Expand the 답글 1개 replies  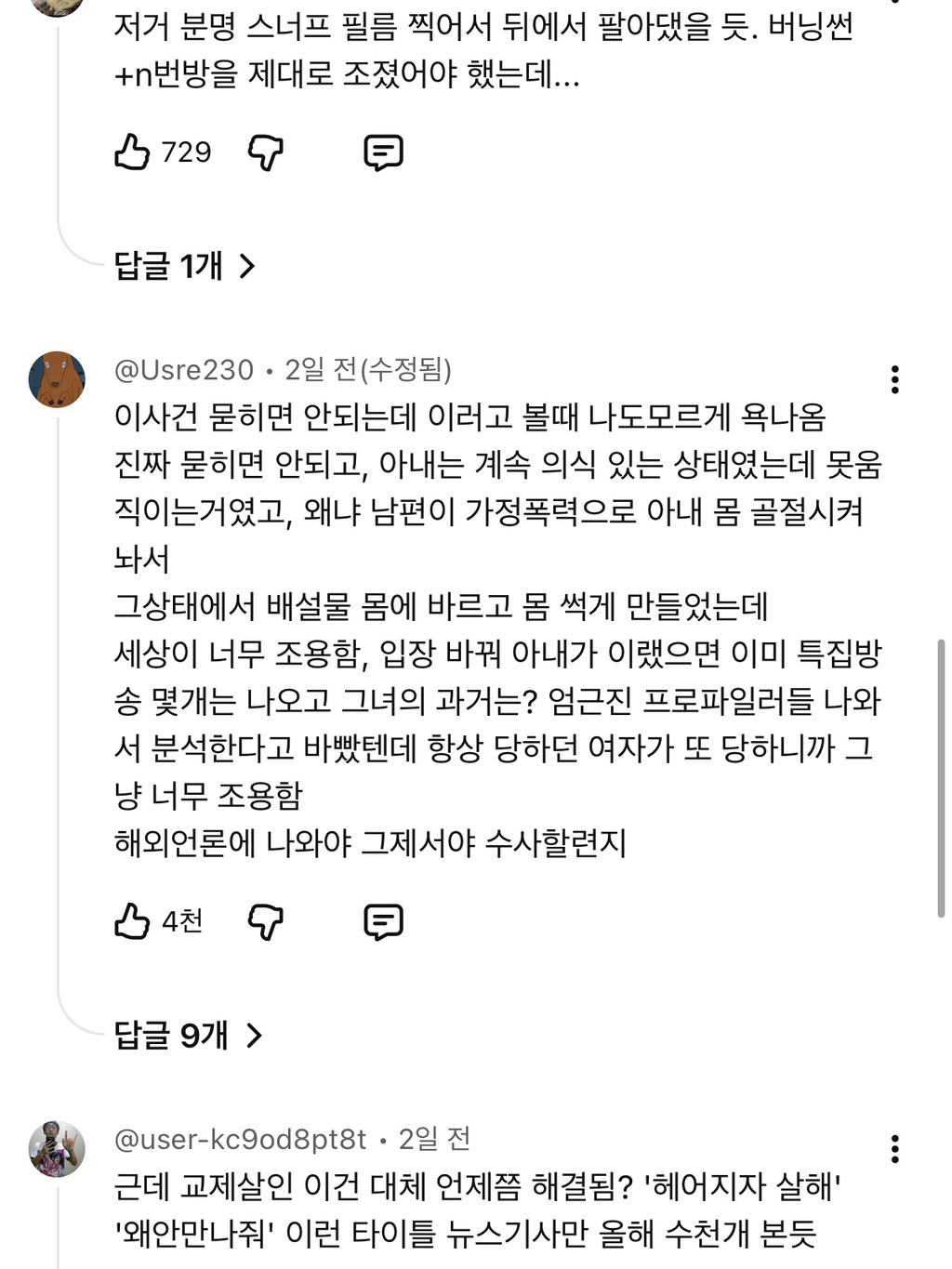click(184, 266)
